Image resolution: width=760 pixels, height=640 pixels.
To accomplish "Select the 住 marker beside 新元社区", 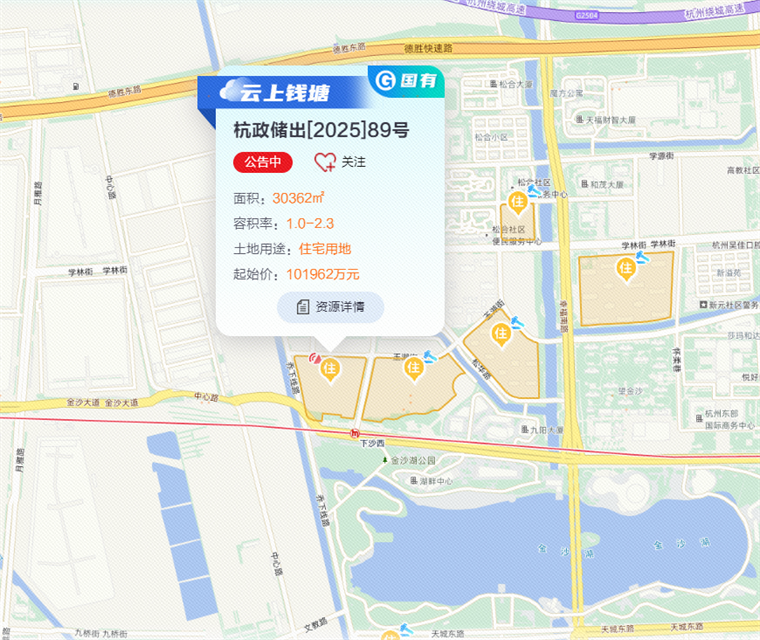I will tap(626, 267).
